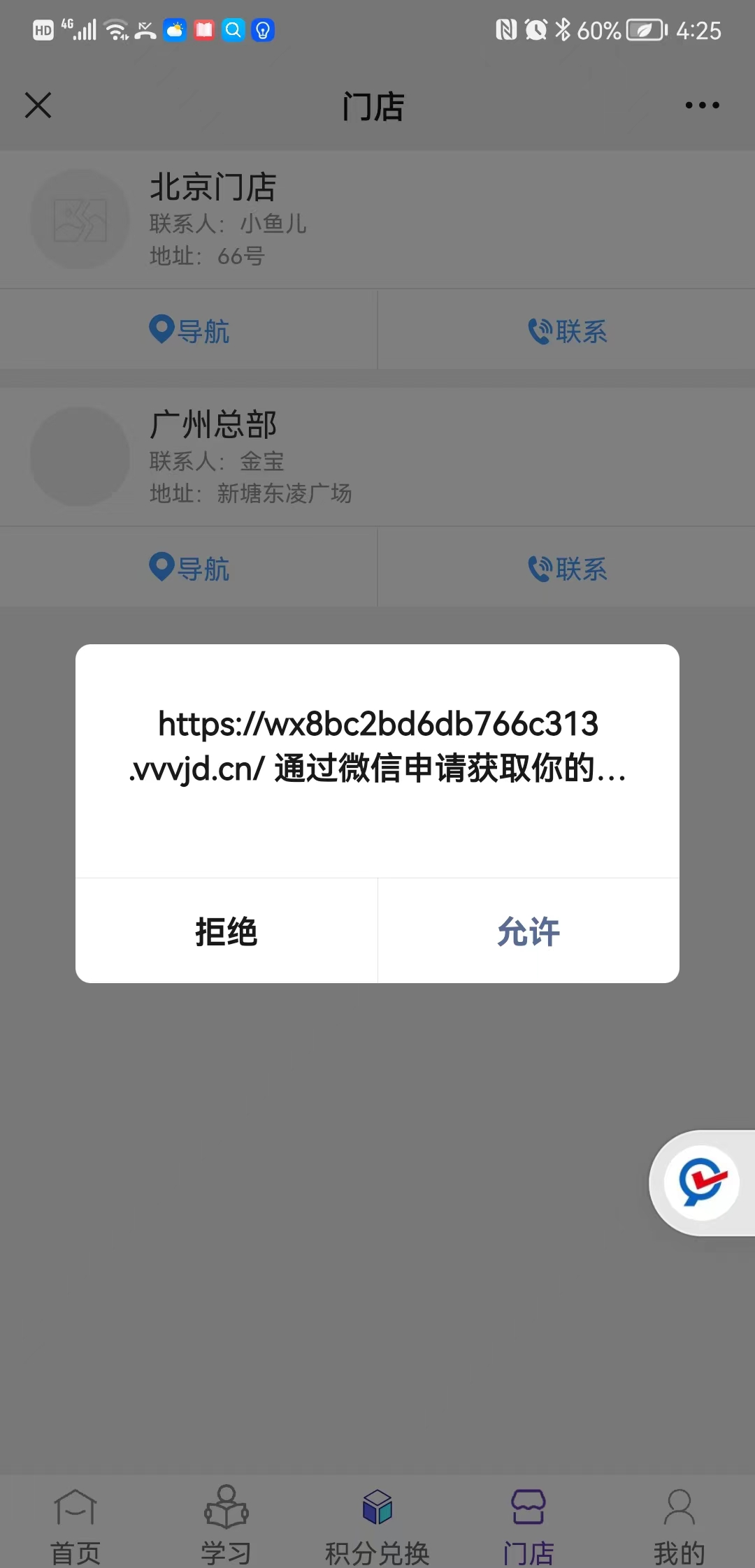Open the 广州总部 store entry

(377, 456)
